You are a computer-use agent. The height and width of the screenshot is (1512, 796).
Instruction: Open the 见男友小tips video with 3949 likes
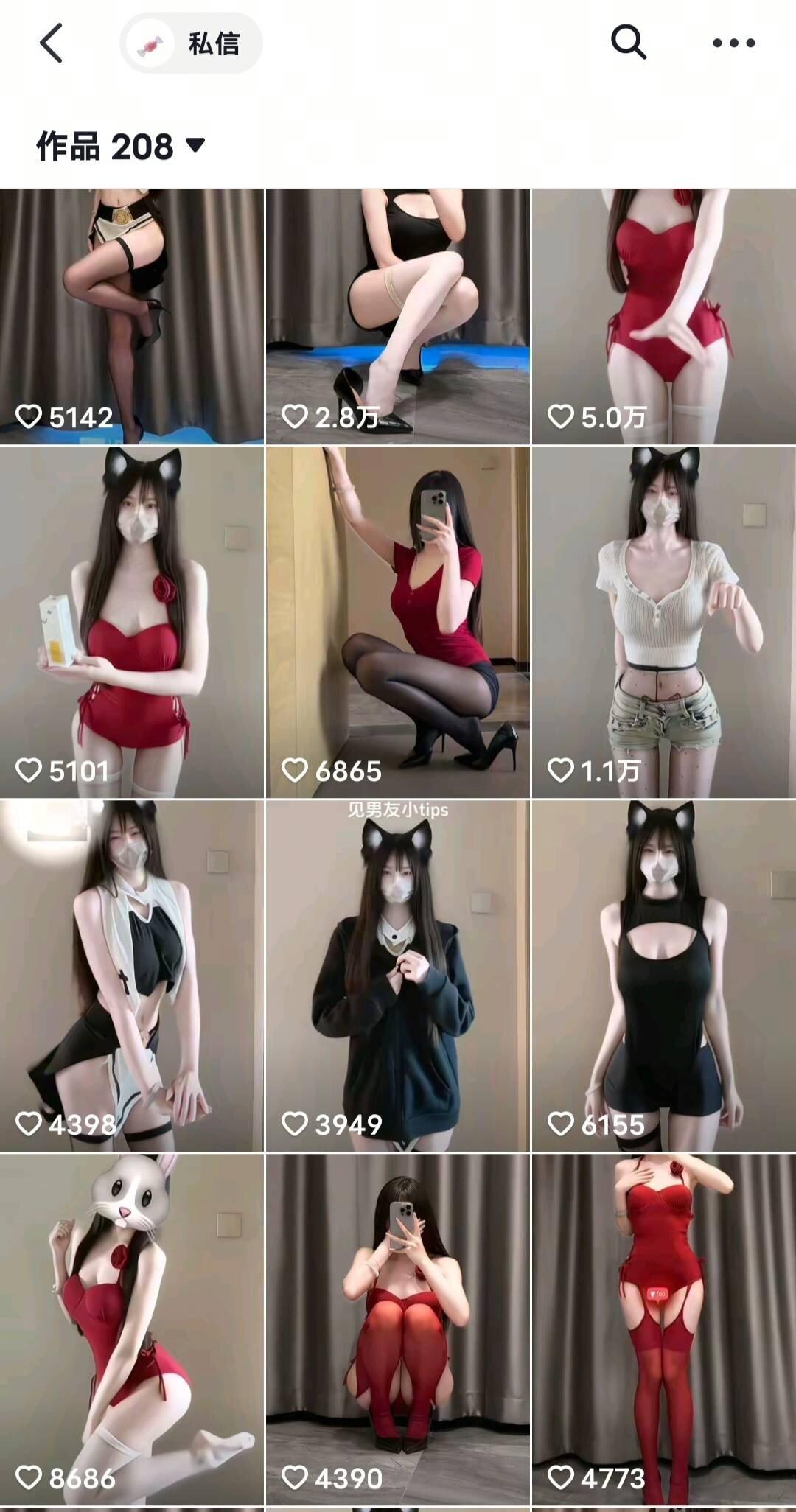(397, 976)
